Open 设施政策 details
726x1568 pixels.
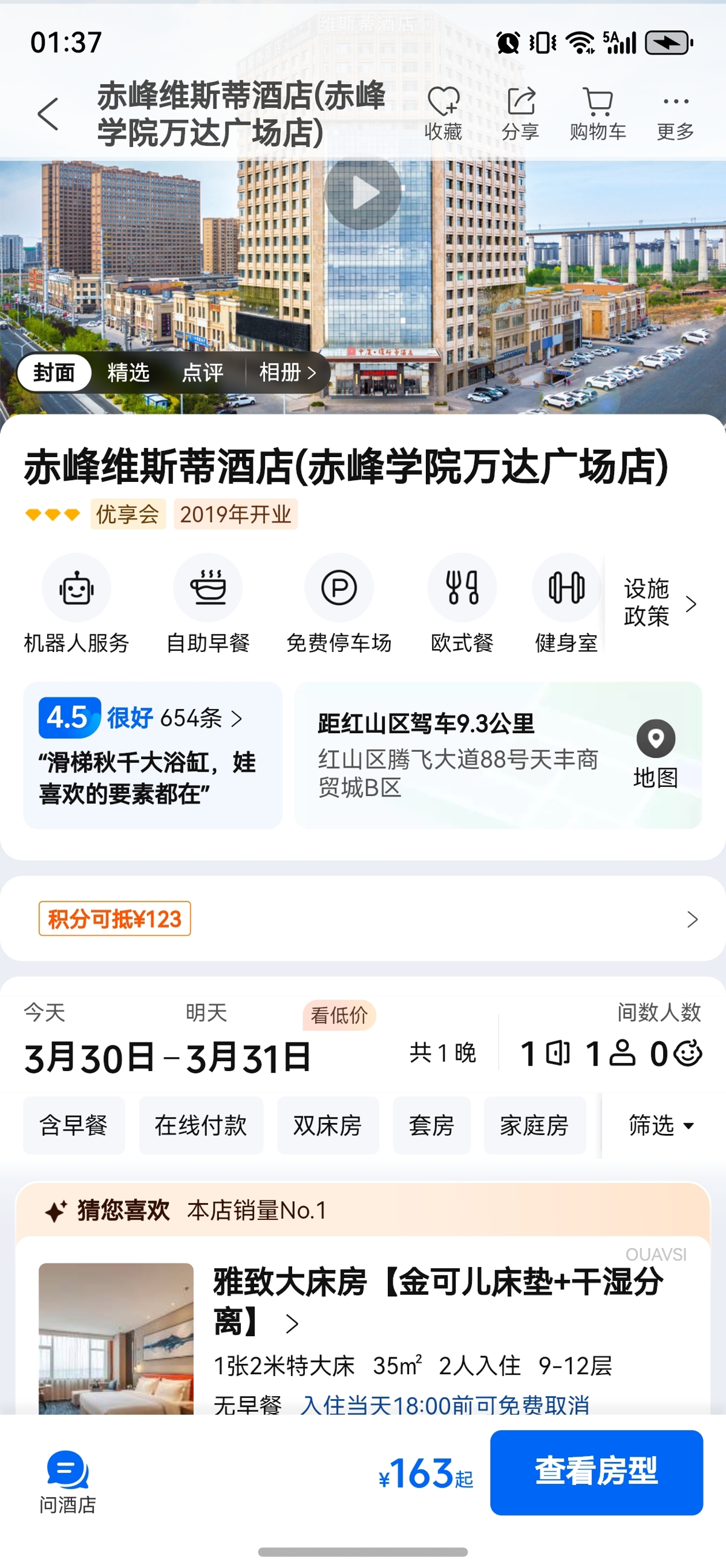point(658,602)
